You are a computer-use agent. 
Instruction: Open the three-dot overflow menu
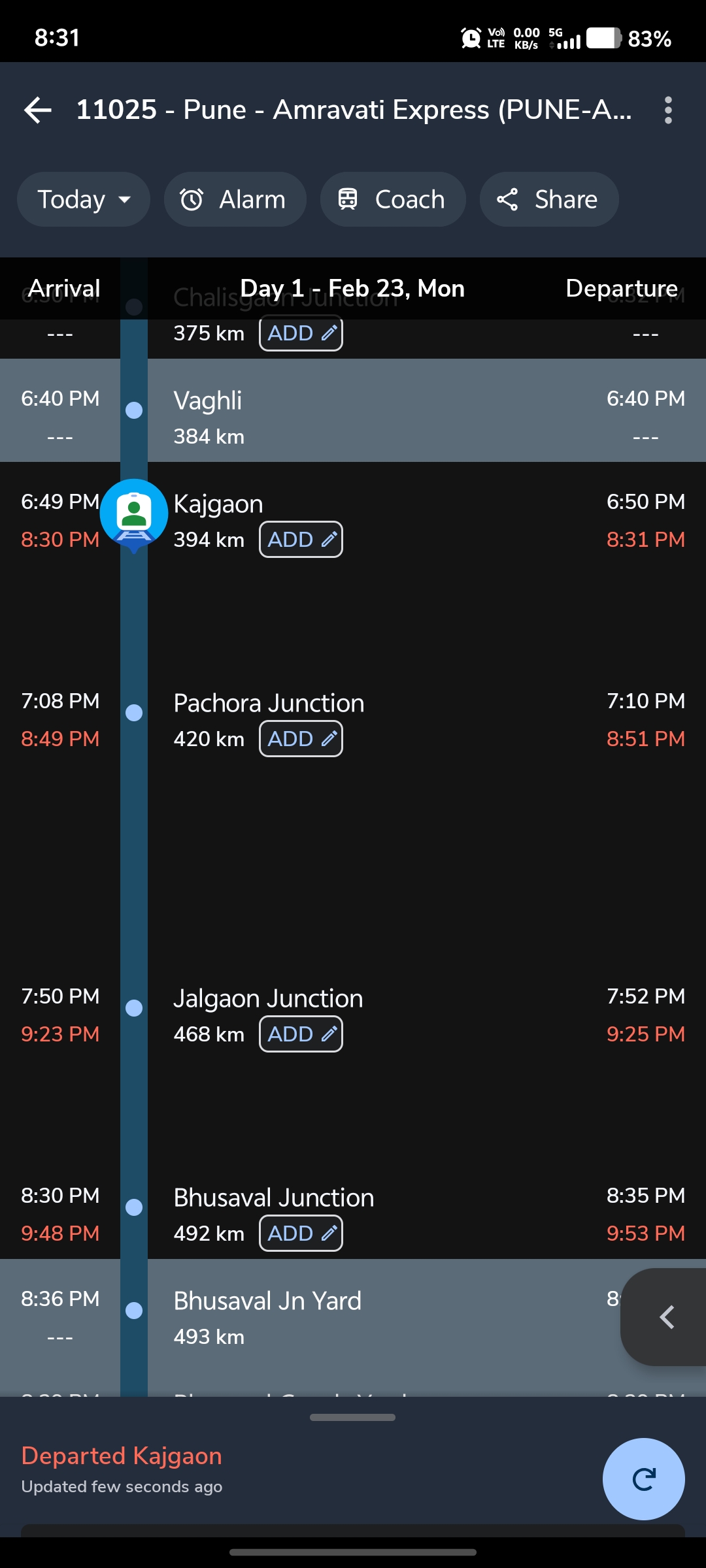click(x=667, y=110)
